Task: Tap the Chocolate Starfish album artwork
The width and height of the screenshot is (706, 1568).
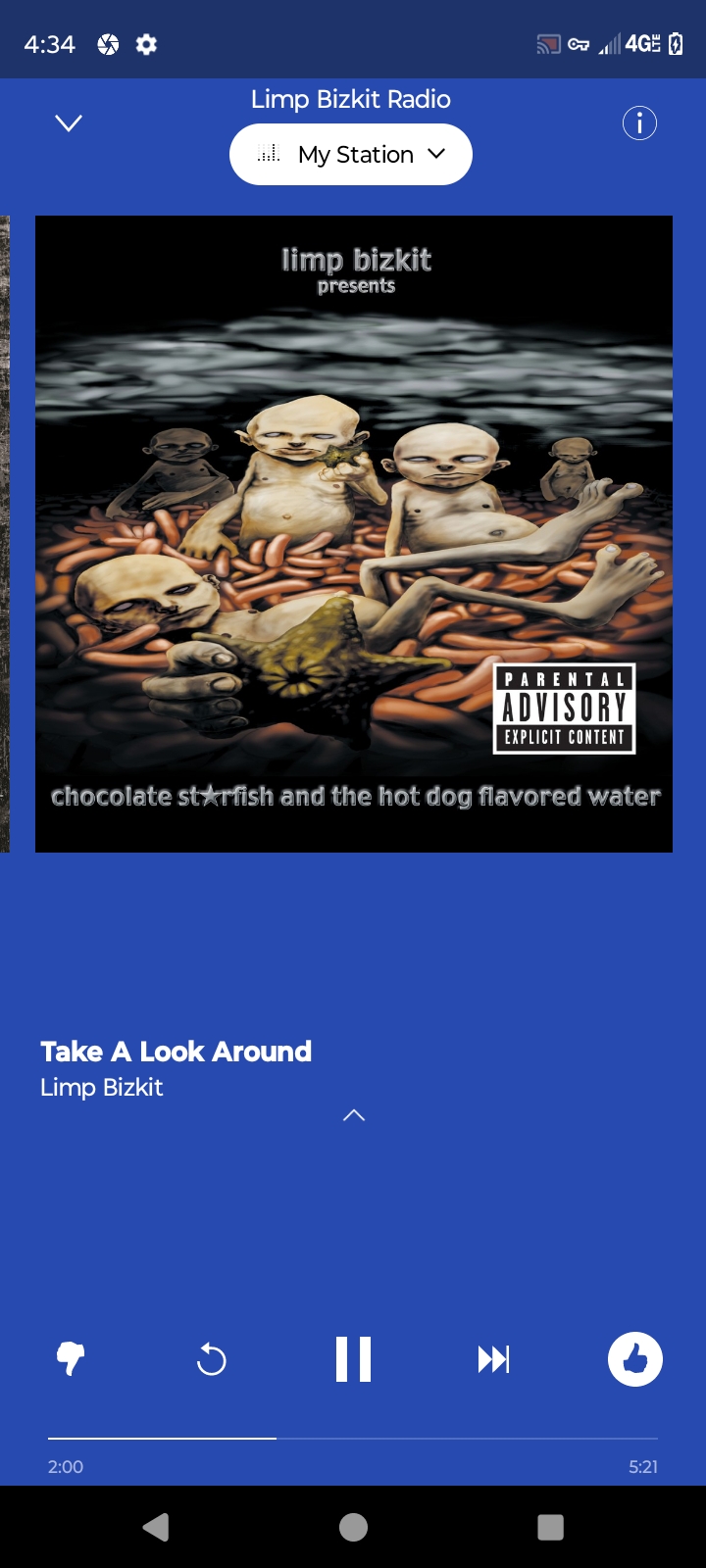Action: [354, 534]
